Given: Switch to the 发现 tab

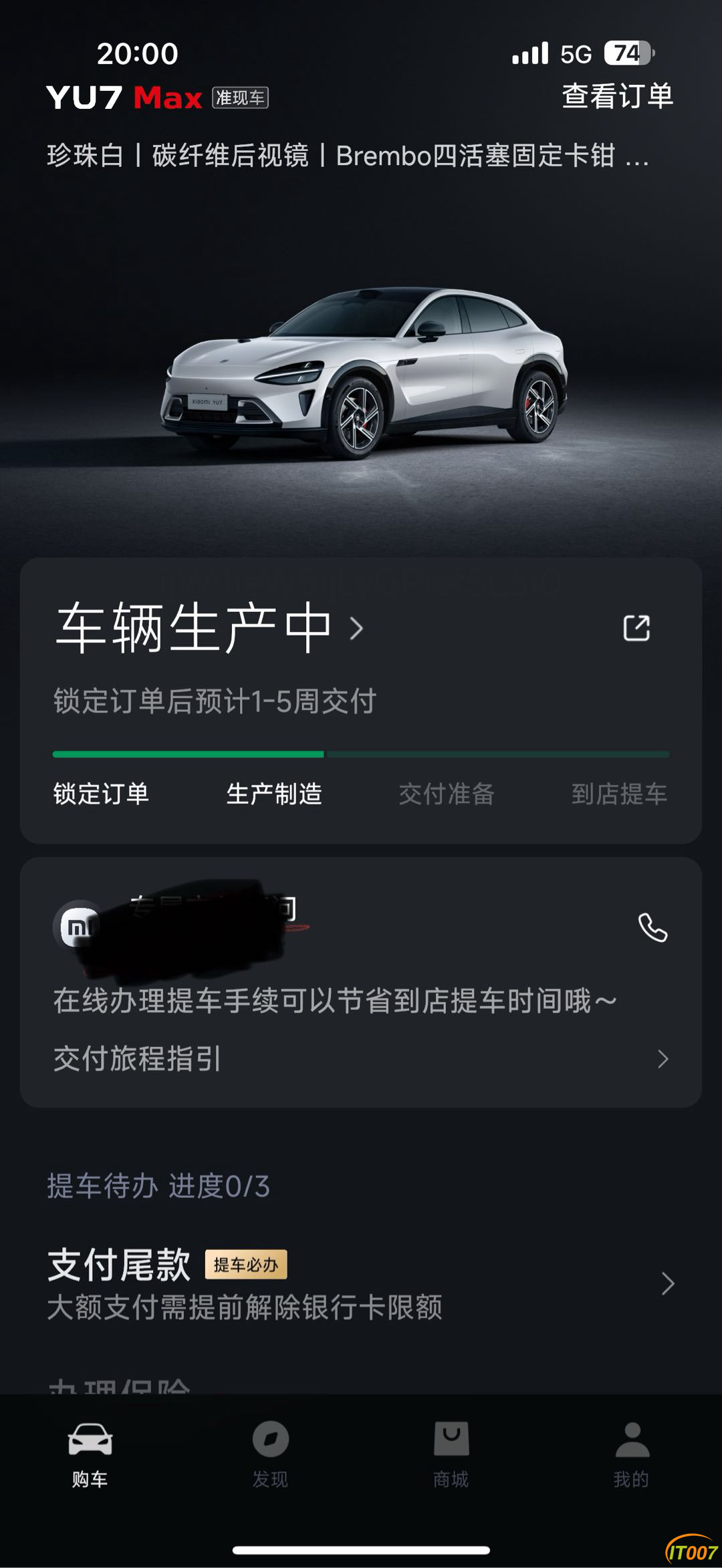Looking at the screenshot, I should click(270, 1455).
